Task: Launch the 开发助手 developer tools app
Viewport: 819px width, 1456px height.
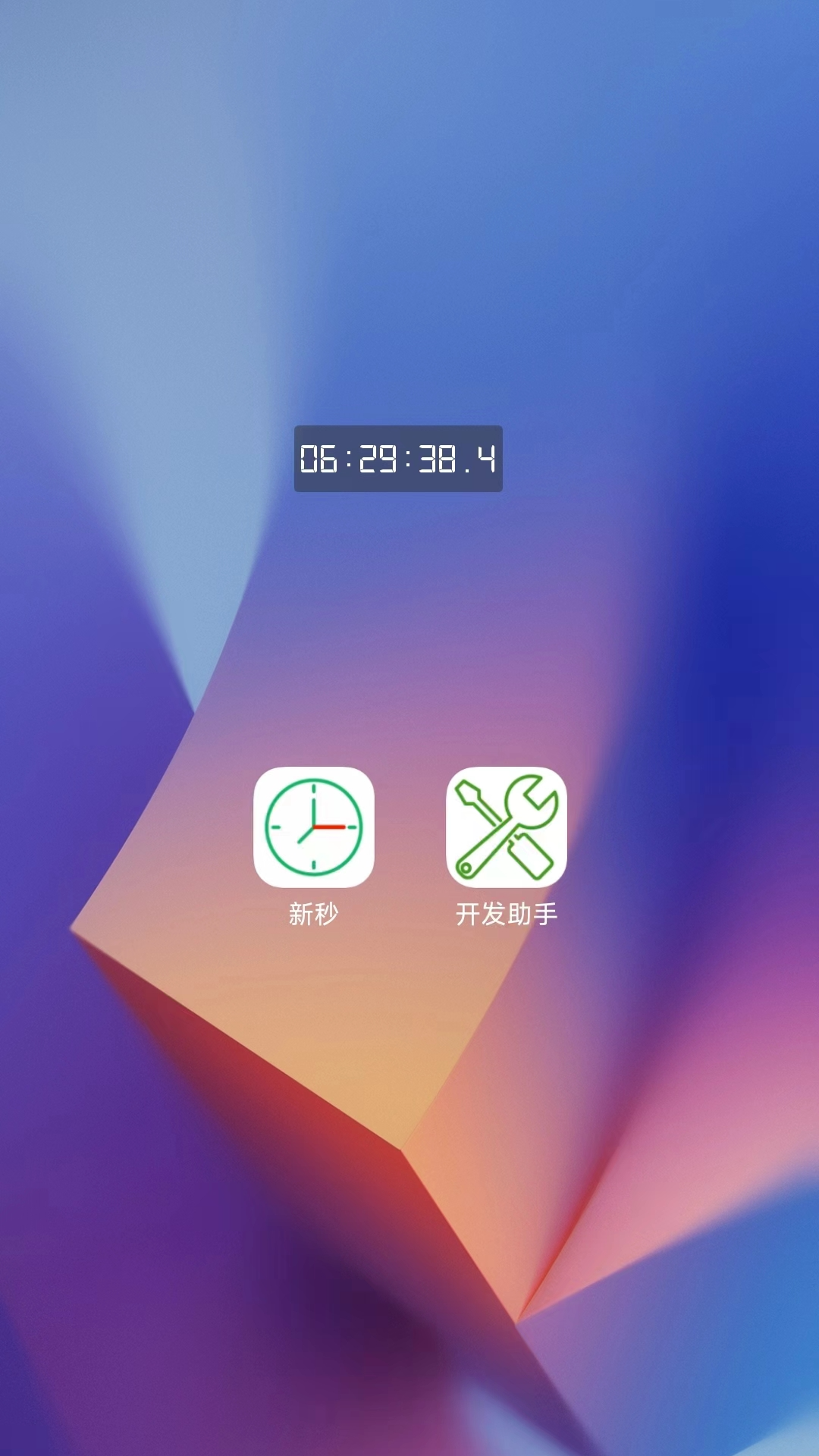Action: click(506, 827)
